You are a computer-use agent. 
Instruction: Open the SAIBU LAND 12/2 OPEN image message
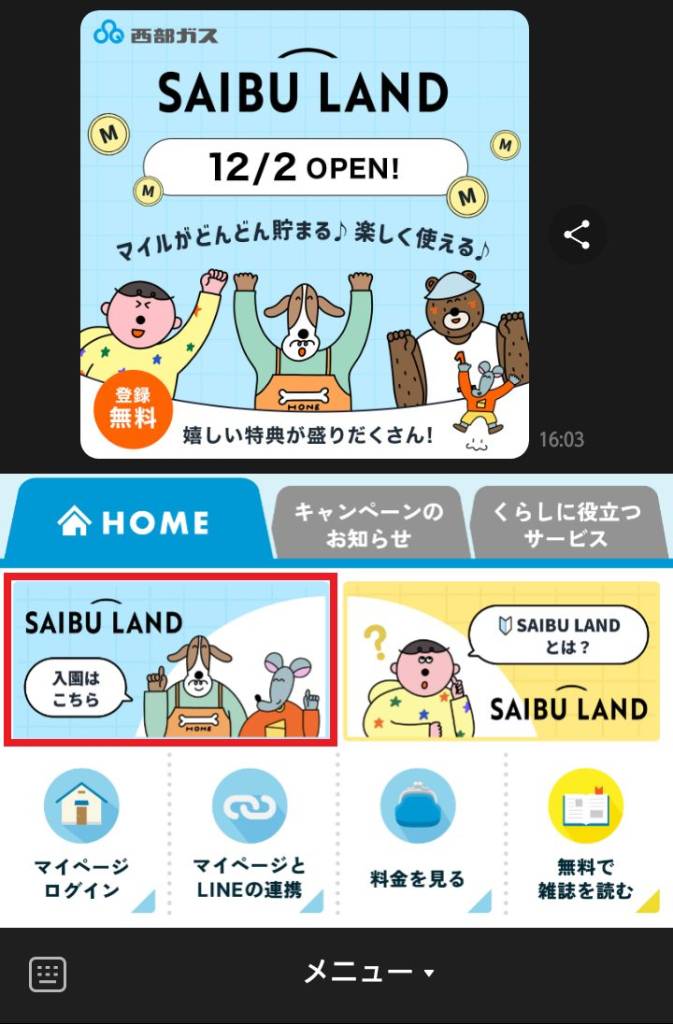click(304, 235)
